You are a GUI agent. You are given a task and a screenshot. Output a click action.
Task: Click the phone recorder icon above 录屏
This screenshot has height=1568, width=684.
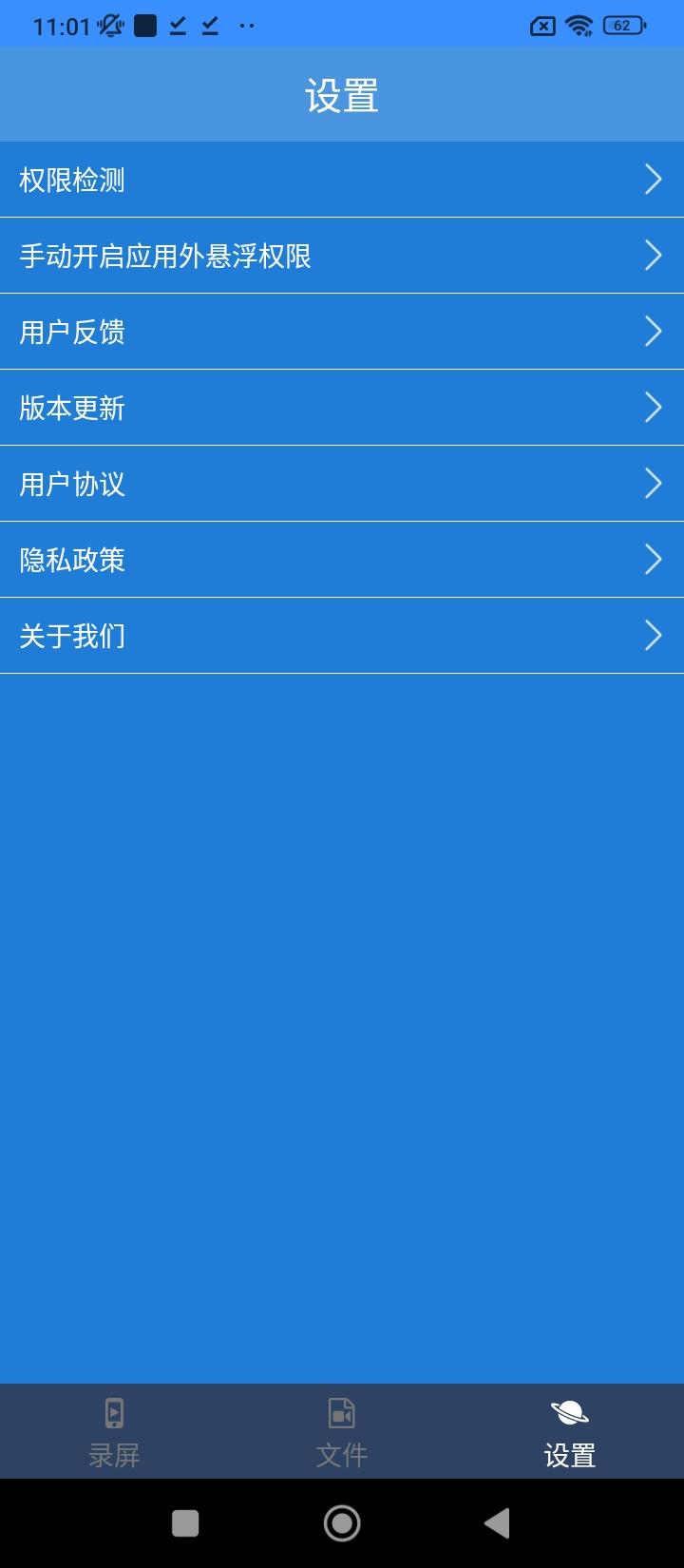click(x=113, y=1415)
